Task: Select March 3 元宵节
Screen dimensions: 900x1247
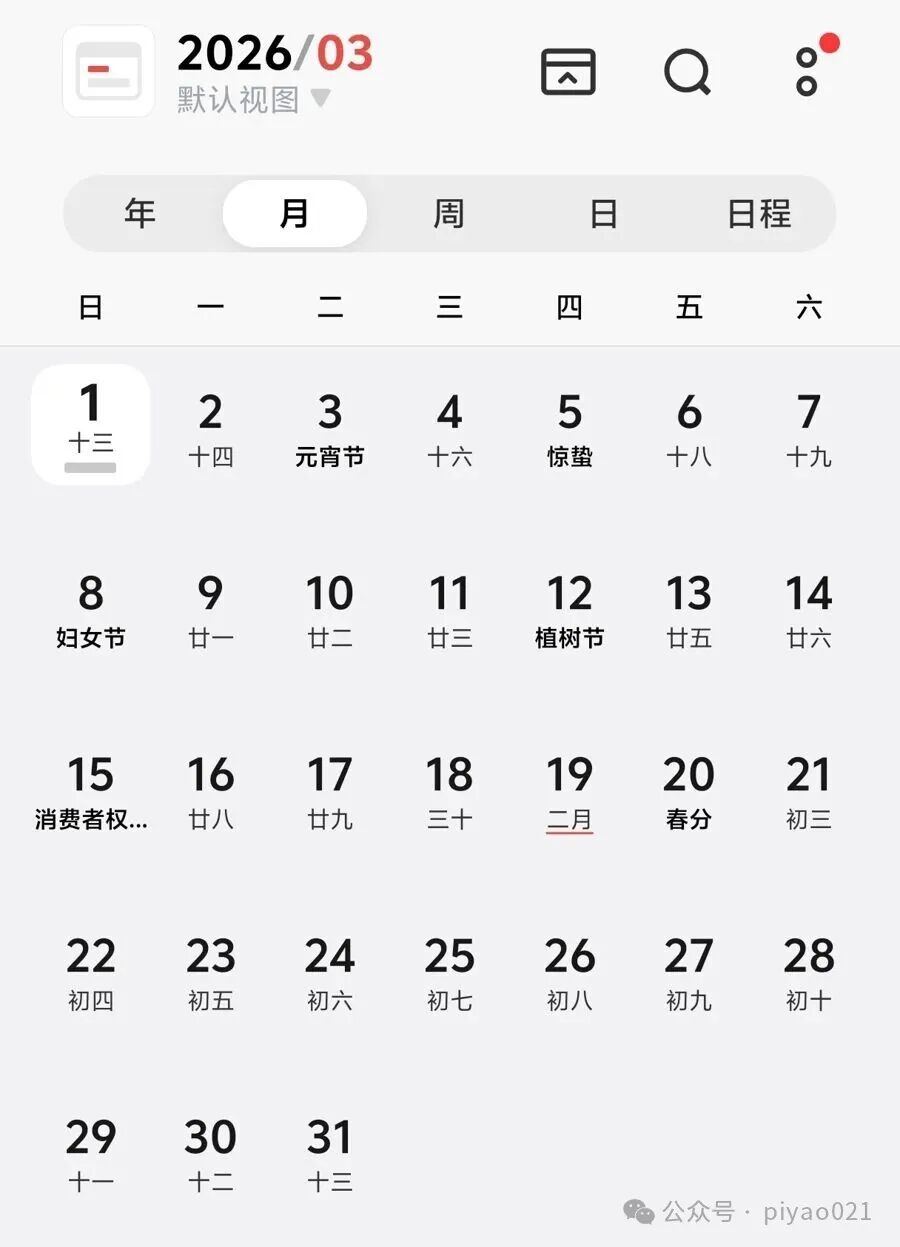Action: (x=330, y=430)
